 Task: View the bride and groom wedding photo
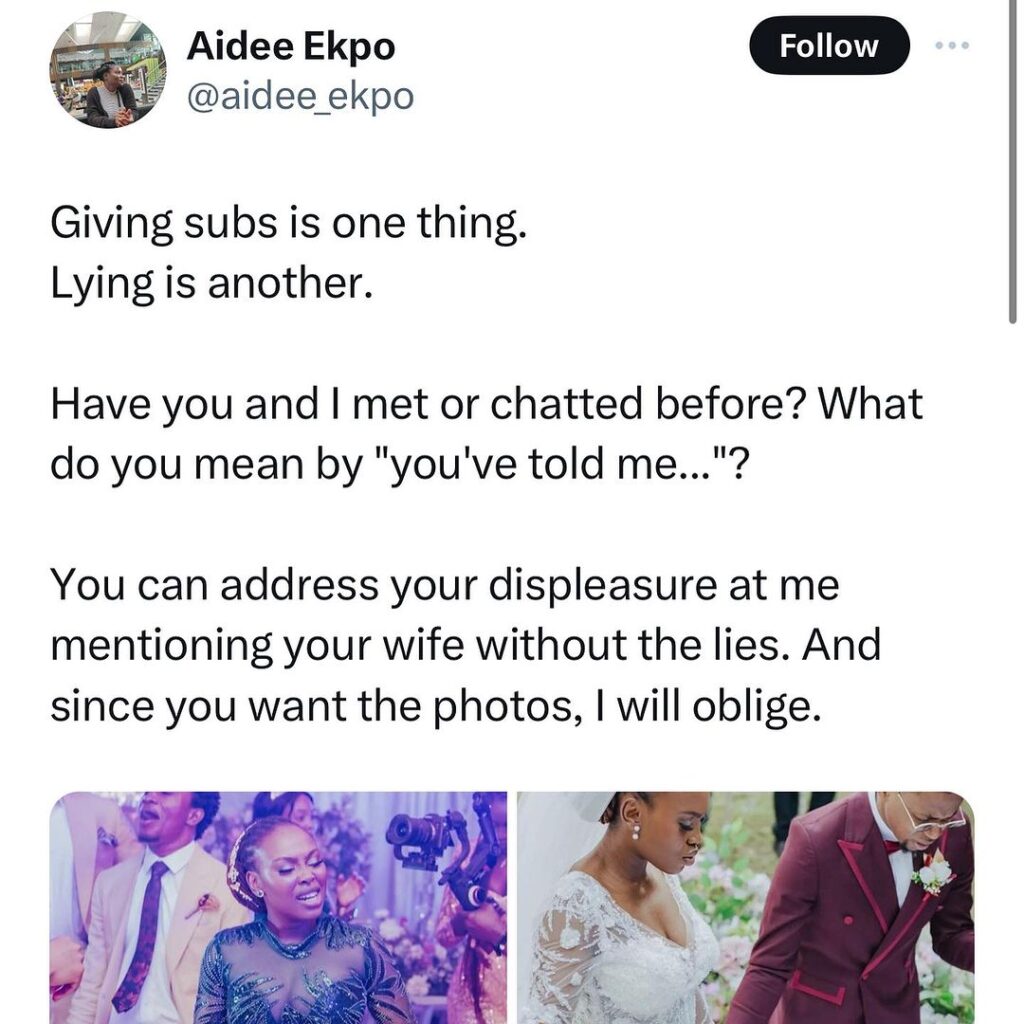click(x=745, y=907)
